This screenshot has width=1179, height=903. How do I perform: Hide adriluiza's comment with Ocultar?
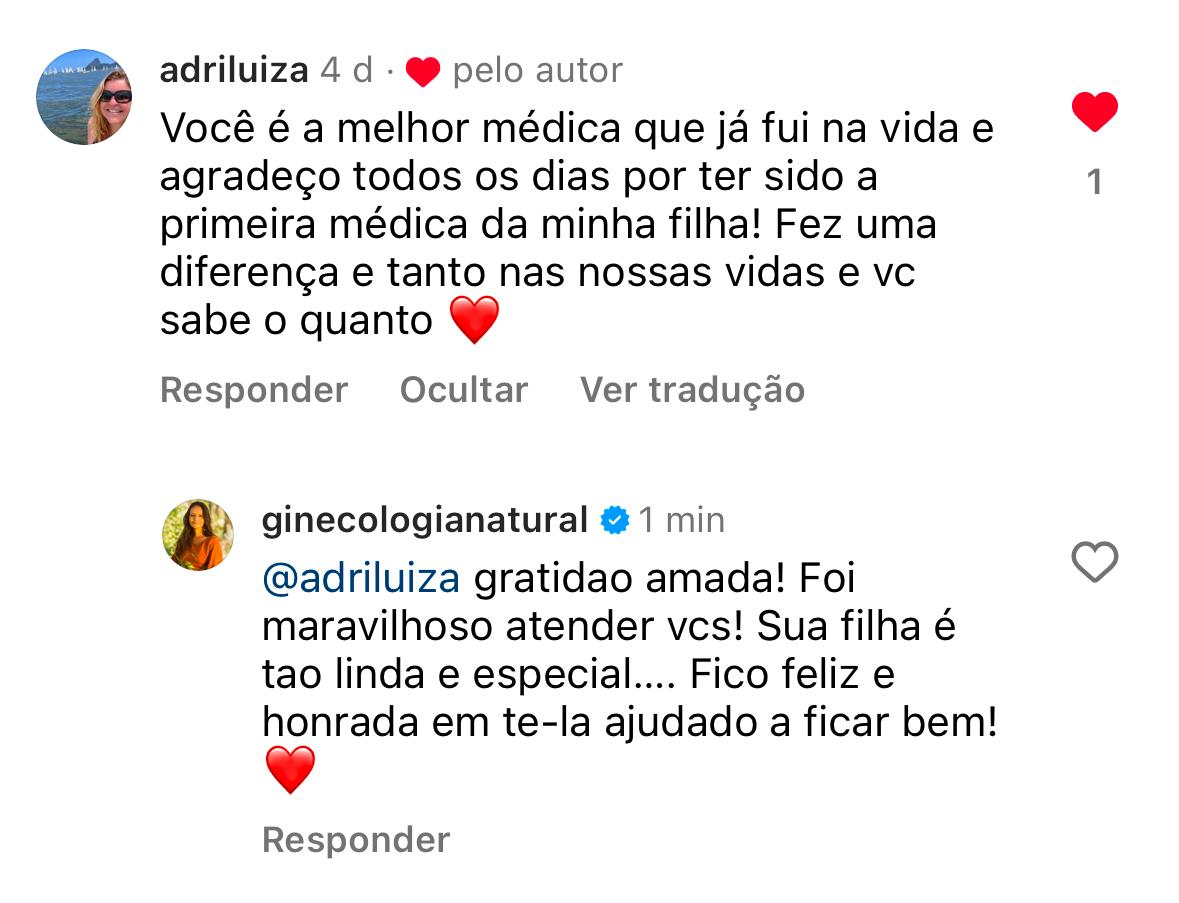pos(464,389)
